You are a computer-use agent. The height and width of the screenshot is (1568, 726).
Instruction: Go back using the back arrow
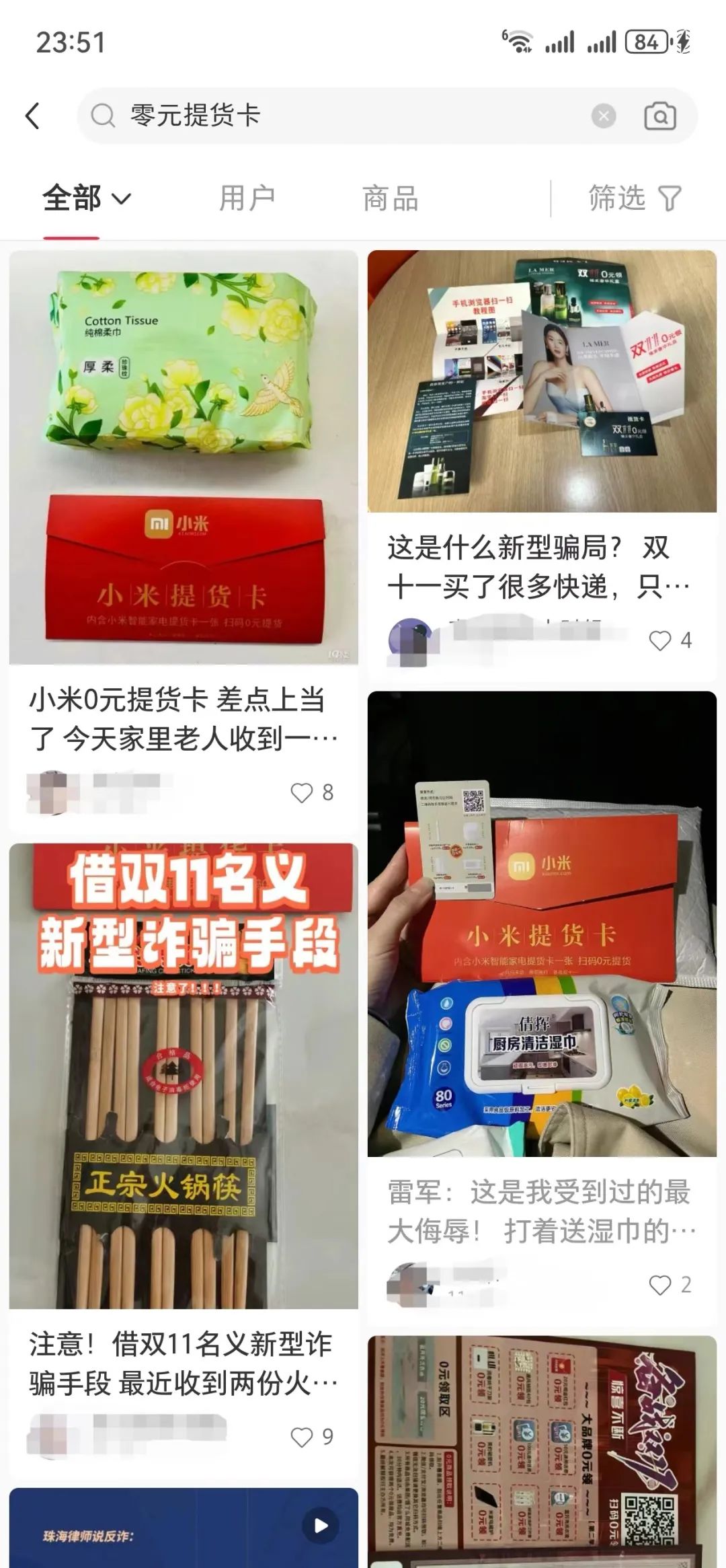[x=32, y=116]
